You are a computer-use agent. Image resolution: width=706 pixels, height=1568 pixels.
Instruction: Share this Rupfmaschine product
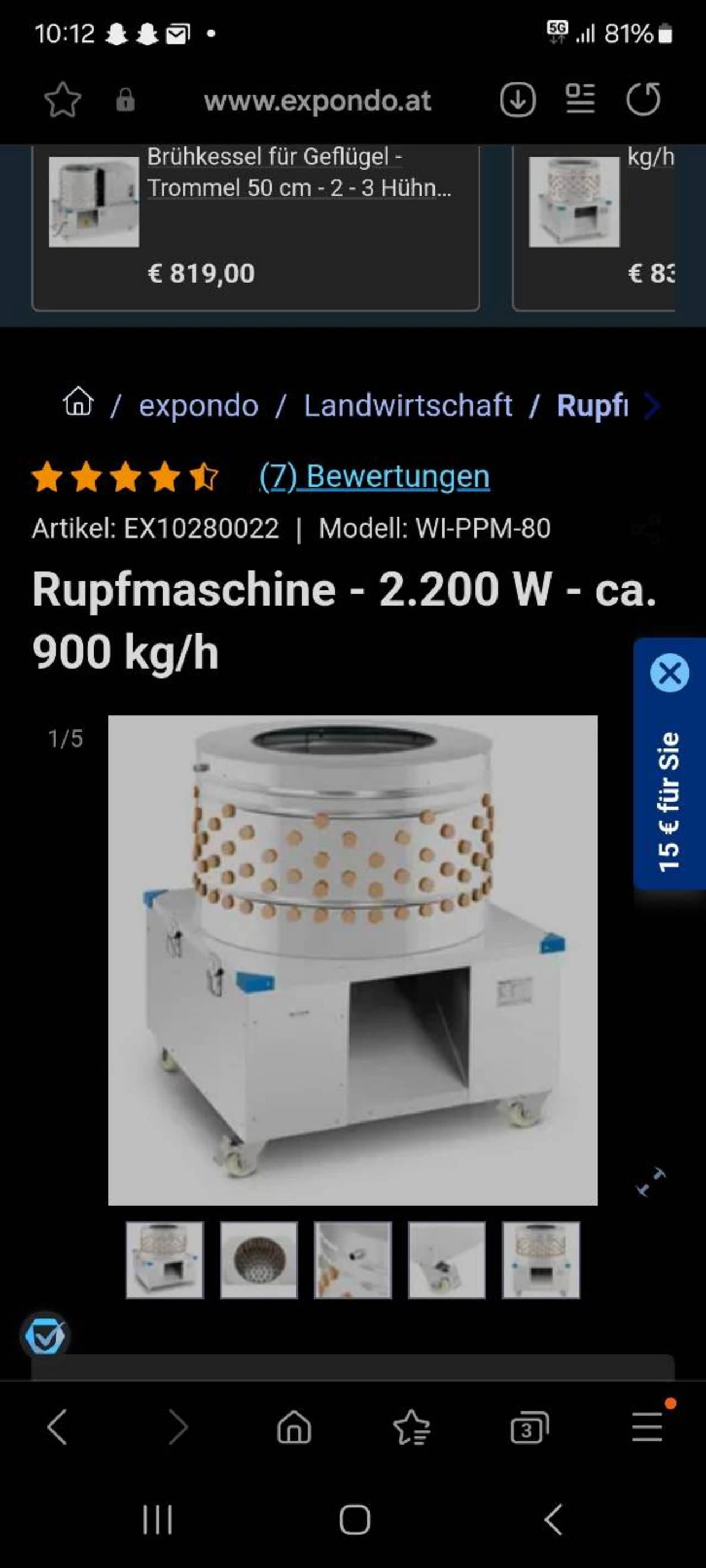646,530
